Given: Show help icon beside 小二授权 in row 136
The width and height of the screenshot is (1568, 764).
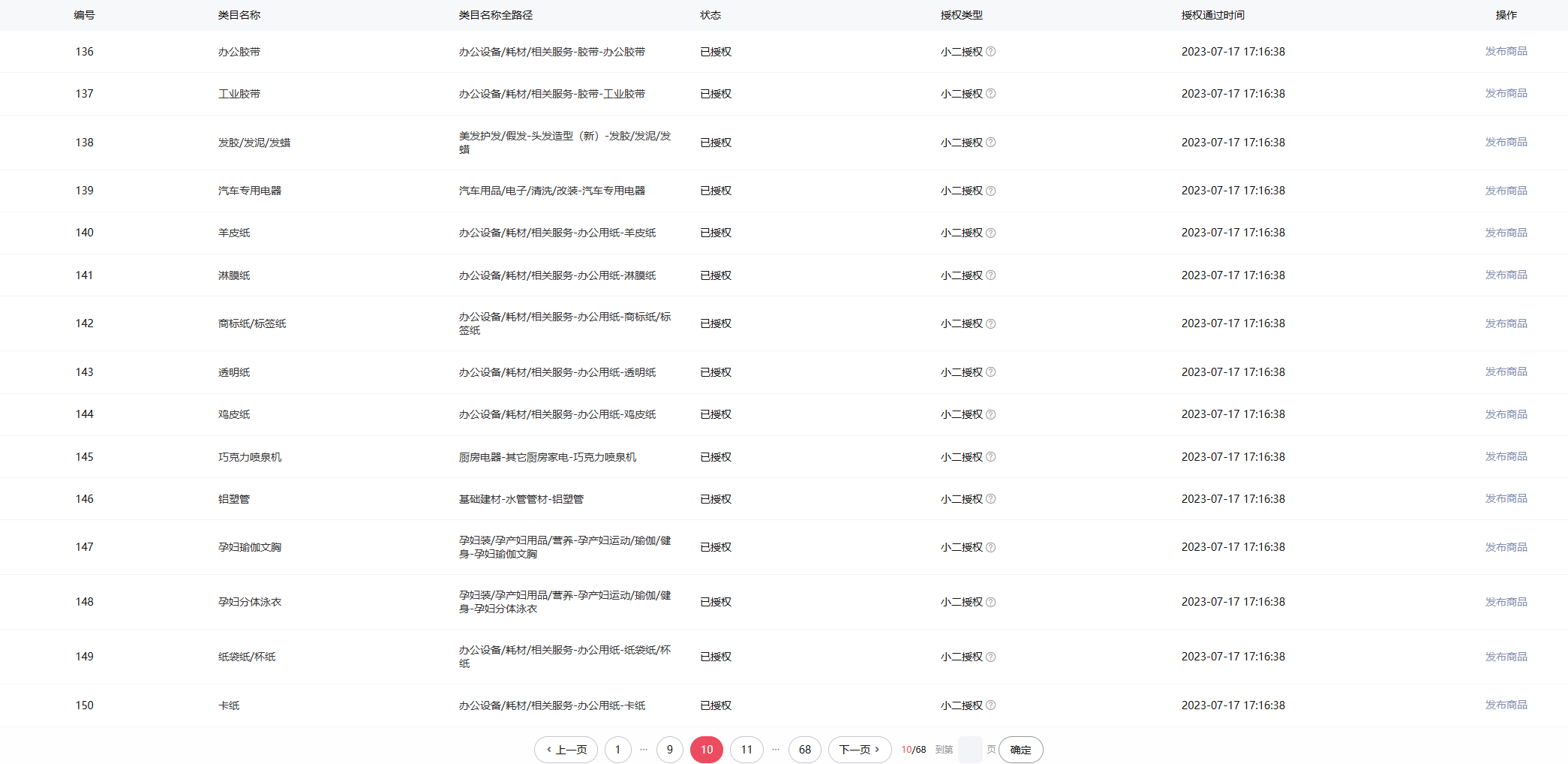Looking at the screenshot, I should tap(990, 52).
